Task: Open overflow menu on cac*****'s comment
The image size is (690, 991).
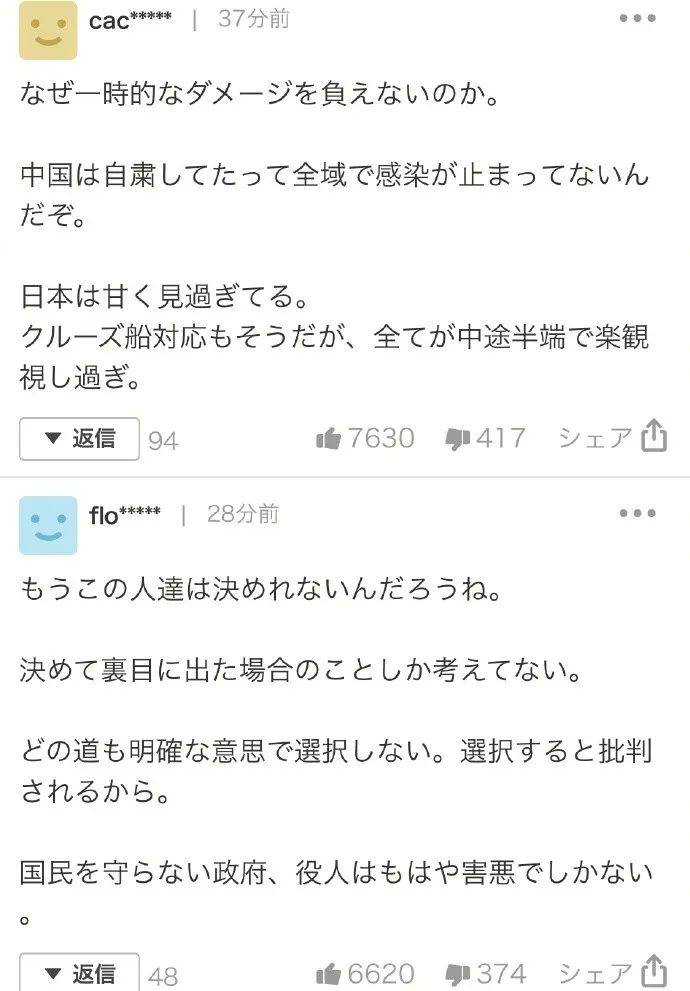Action: [637, 18]
